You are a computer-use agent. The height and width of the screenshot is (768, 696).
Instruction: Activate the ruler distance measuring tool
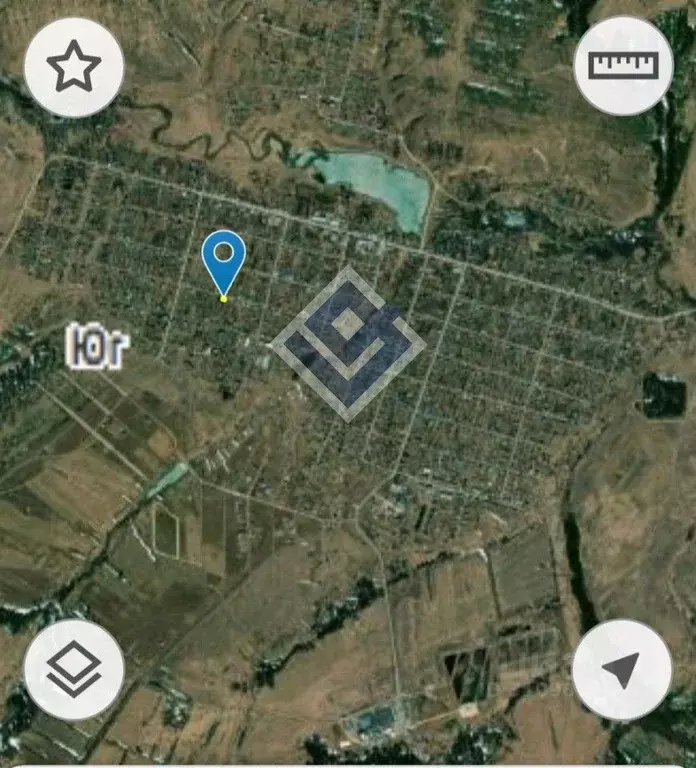pos(623,65)
